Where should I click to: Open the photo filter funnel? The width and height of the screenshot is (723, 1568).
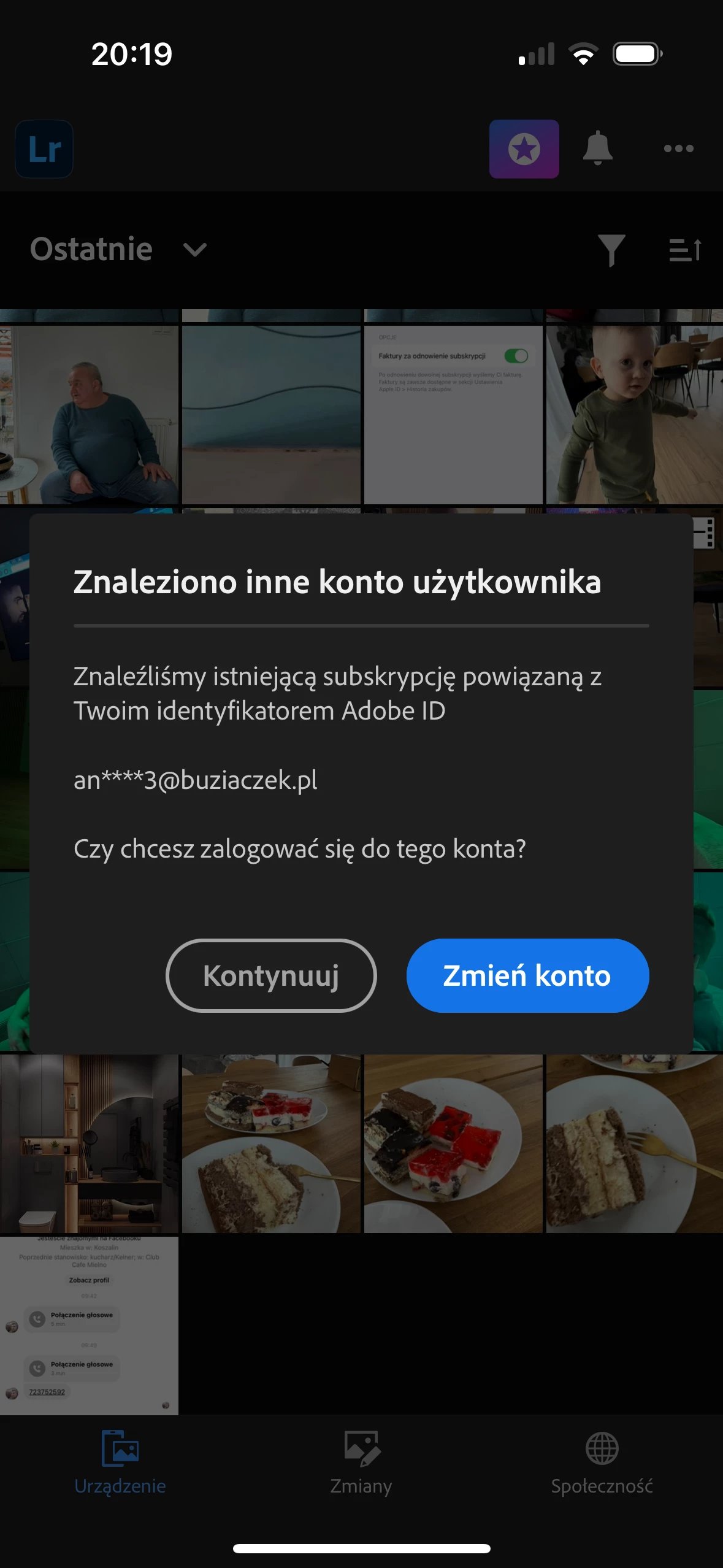(x=611, y=250)
